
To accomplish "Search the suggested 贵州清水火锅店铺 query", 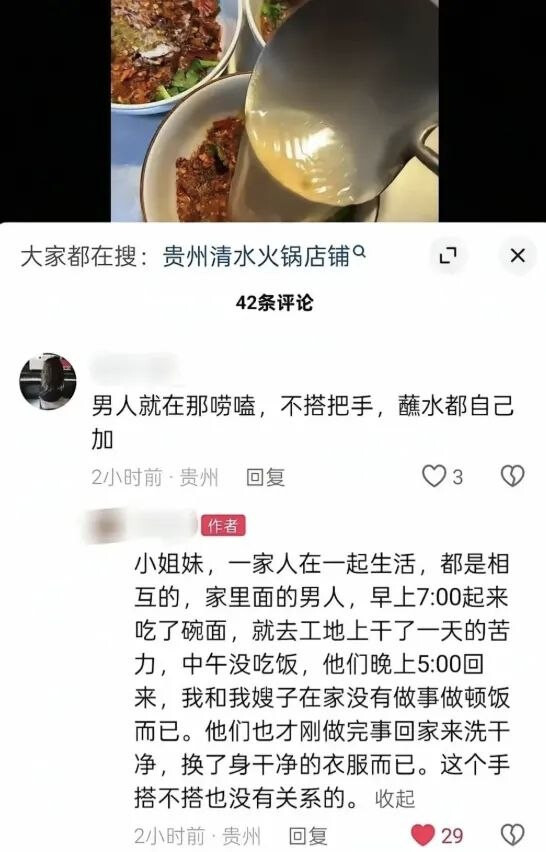I will pos(265,256).
